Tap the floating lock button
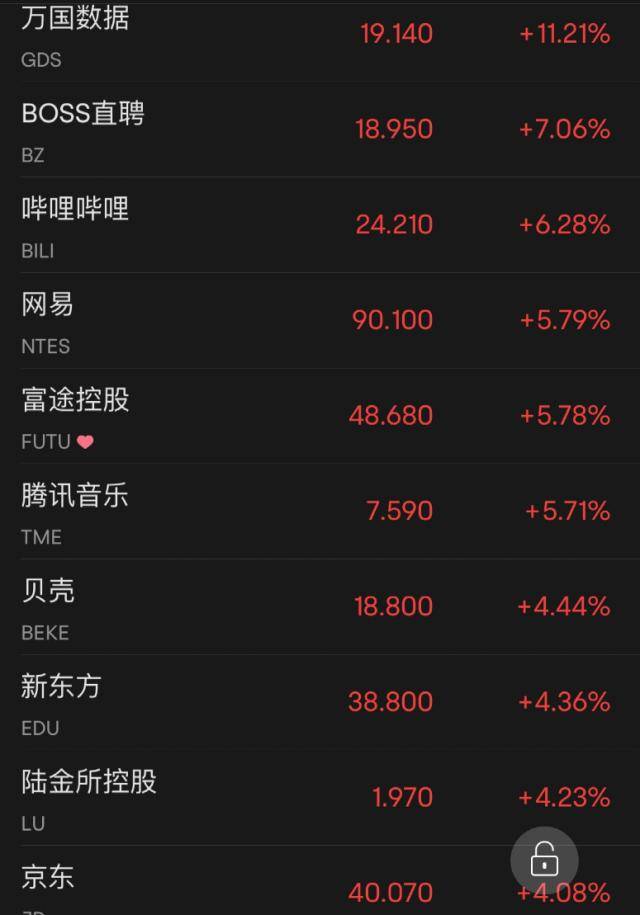640x915 pixels. click(544, 859)
